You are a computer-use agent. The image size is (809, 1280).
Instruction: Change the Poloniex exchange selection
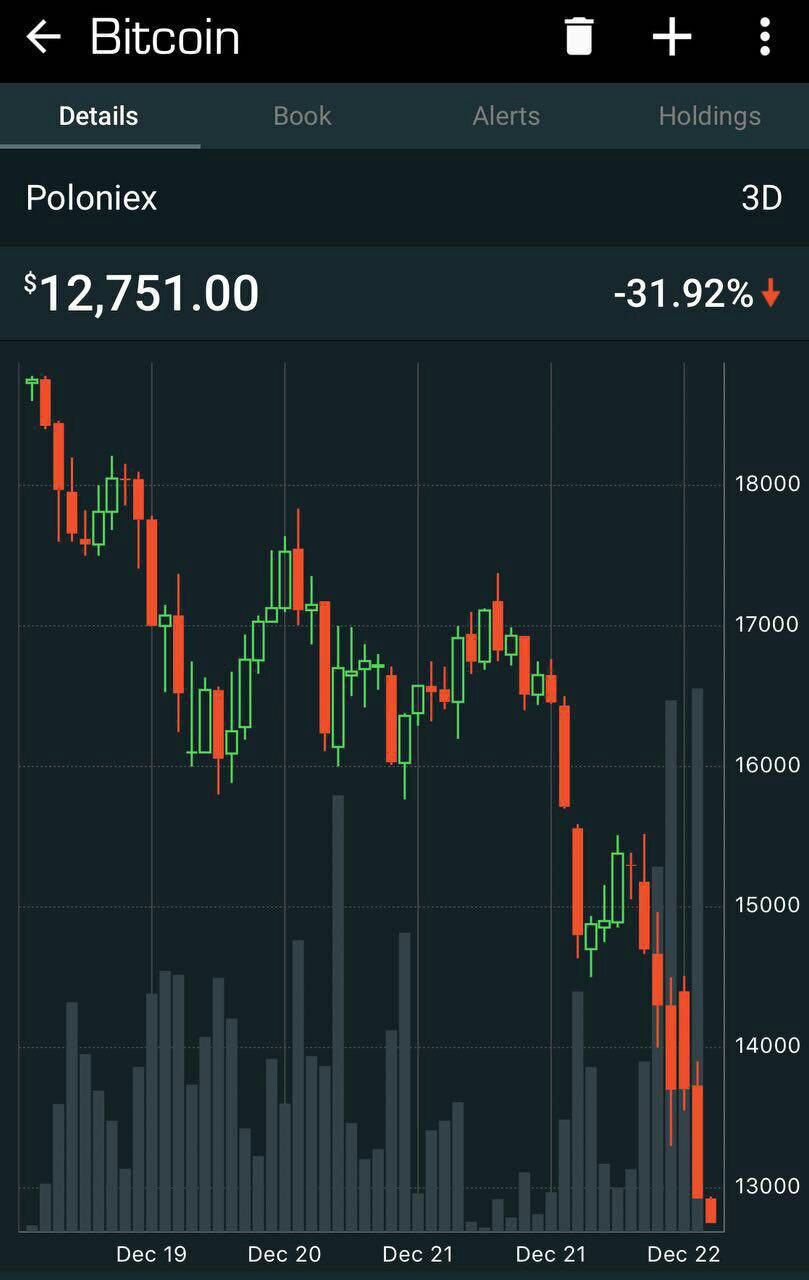92,198
